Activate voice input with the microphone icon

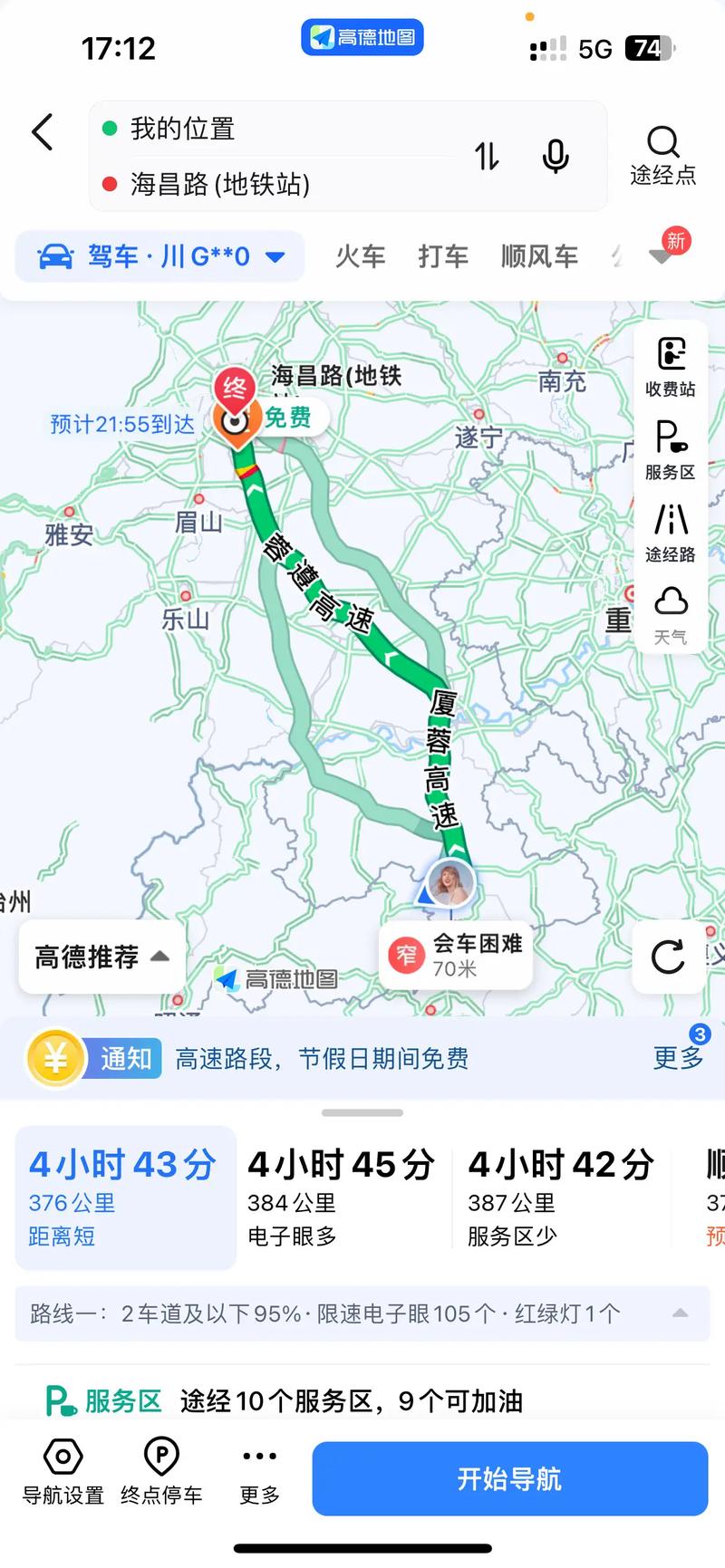pos(555,156)
